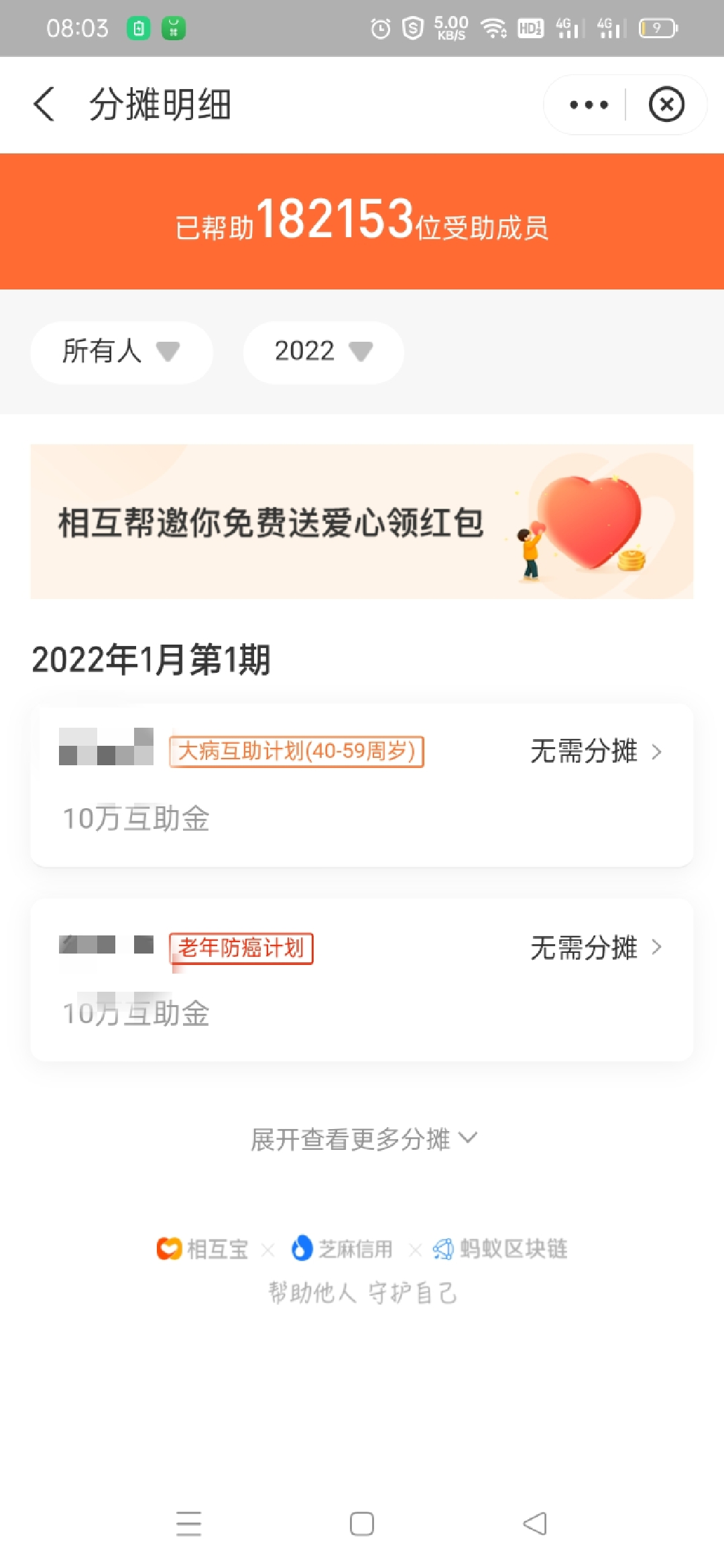The image size is (724, 1568).
Task: Open the system recent apps menu
Action: [x=189, y=1524]
